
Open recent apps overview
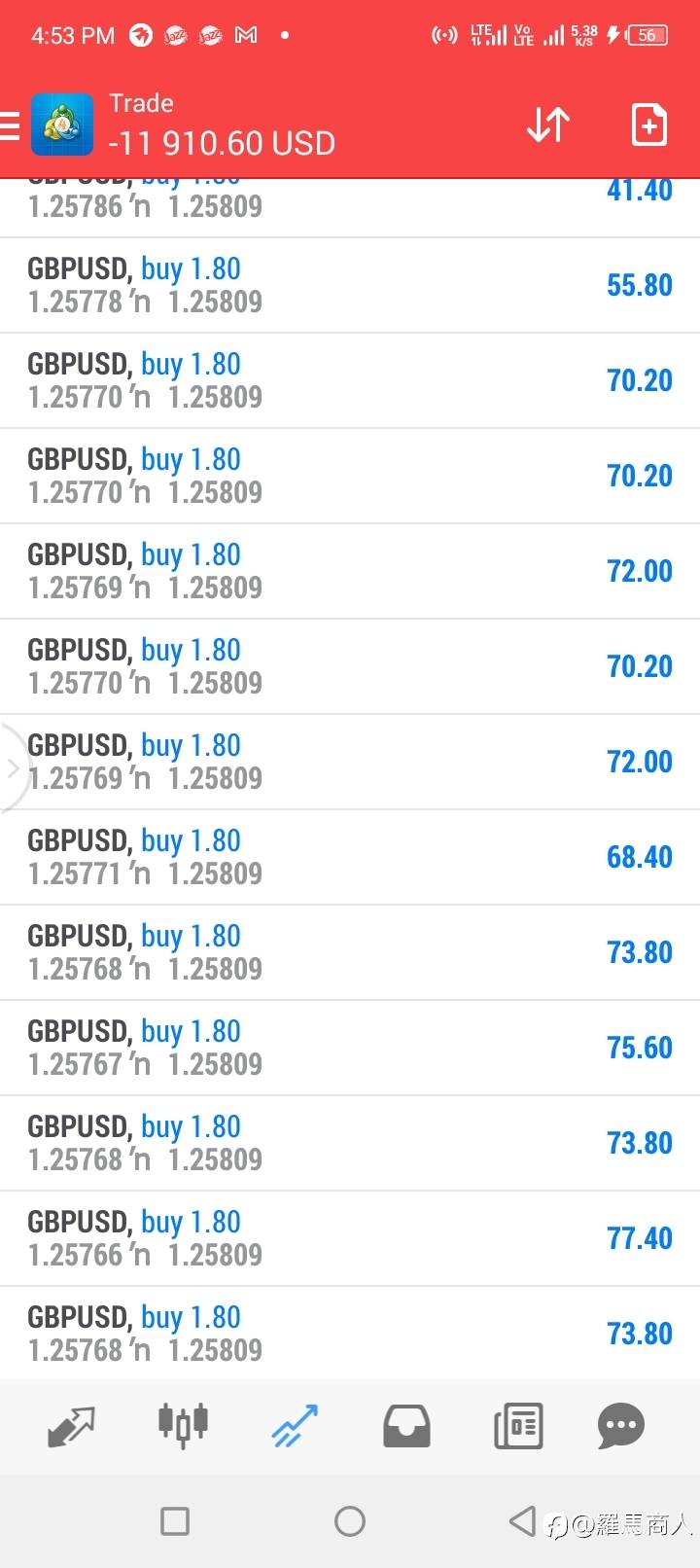pos(175,1520)
